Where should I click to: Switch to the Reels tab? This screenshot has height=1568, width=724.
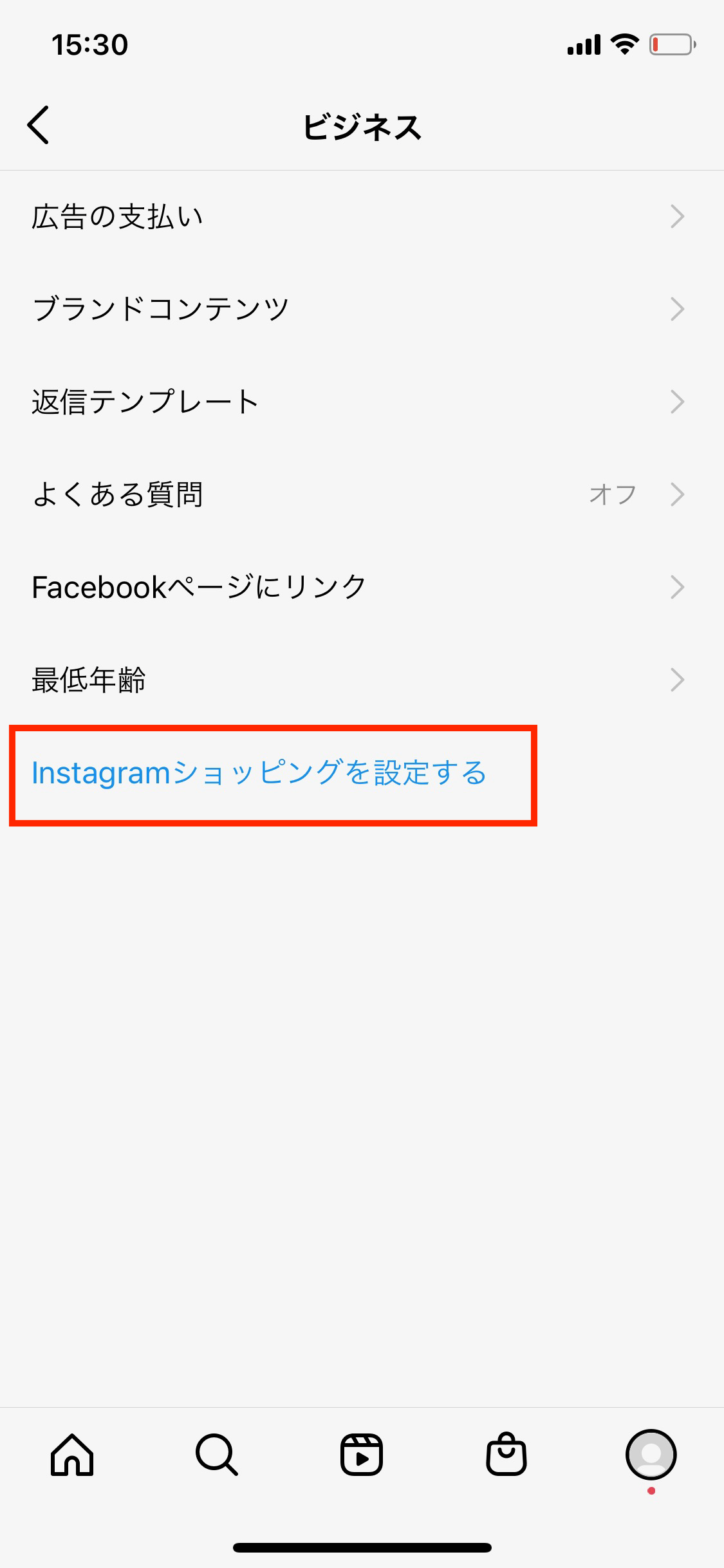point(362,1455)
